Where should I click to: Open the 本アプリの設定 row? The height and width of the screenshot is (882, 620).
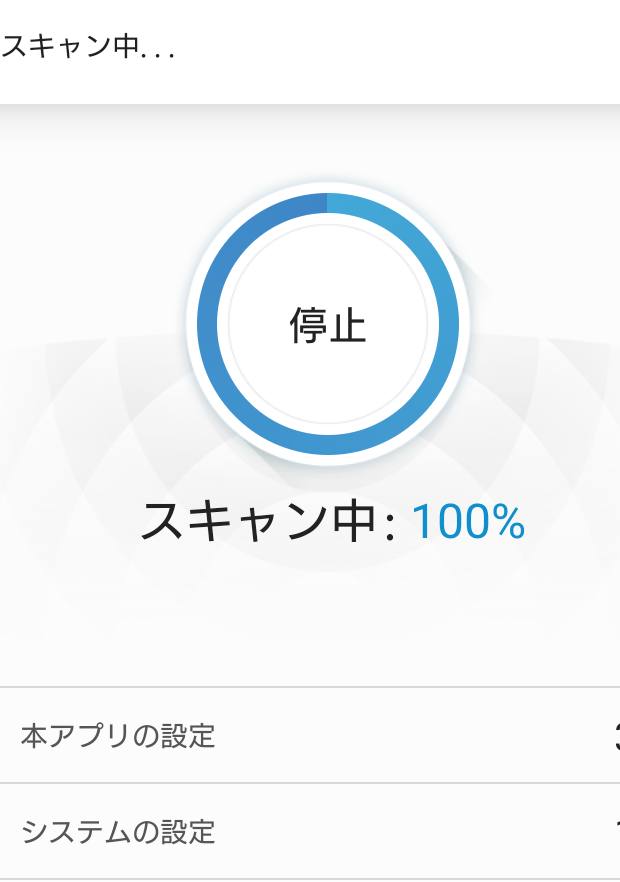click(310, 736)
